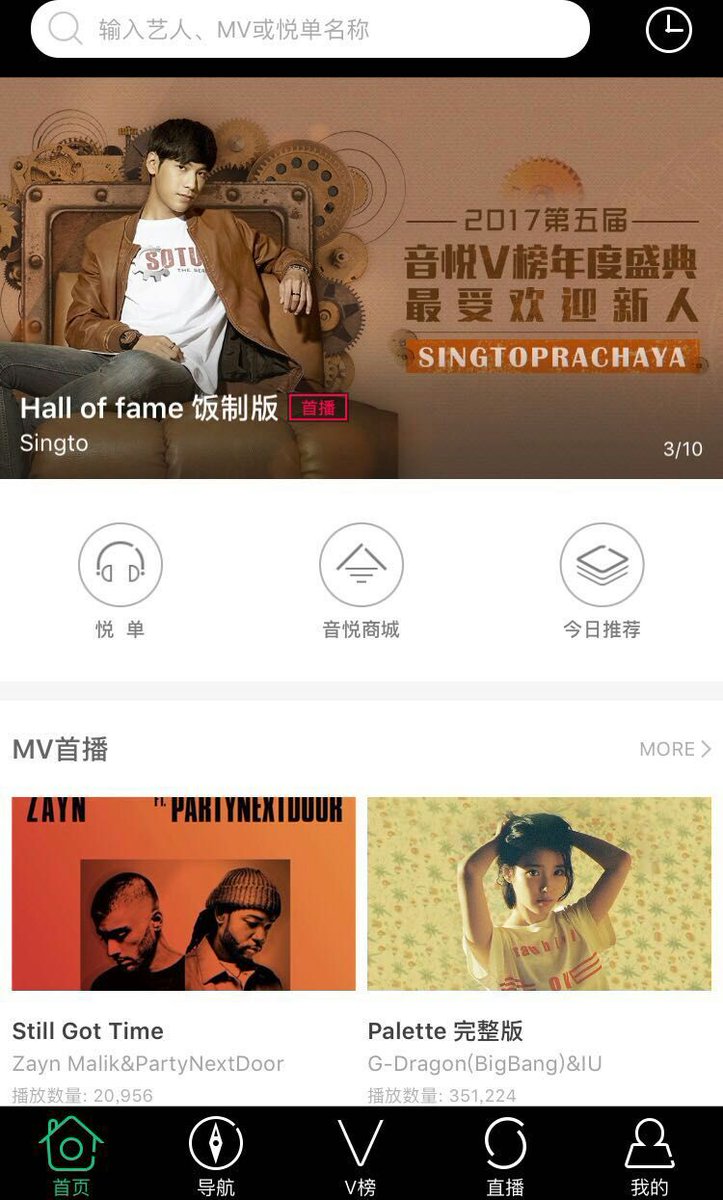This screenshot has width=723, height=1200.
Task: Tap the search box for artists or MVs
Action: (310, 29)
